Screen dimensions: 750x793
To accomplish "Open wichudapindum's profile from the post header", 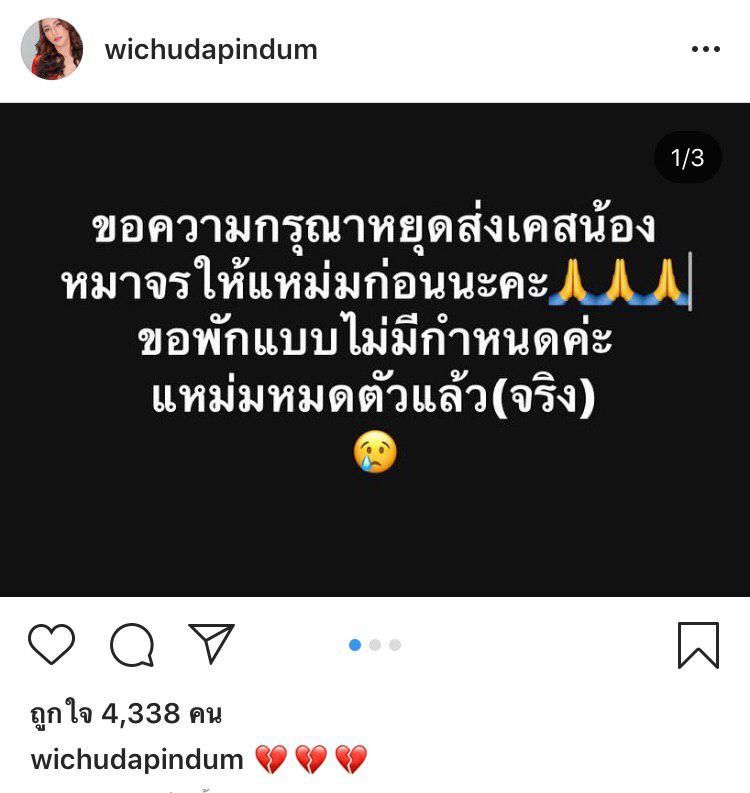I will click(x=210, y=49).
